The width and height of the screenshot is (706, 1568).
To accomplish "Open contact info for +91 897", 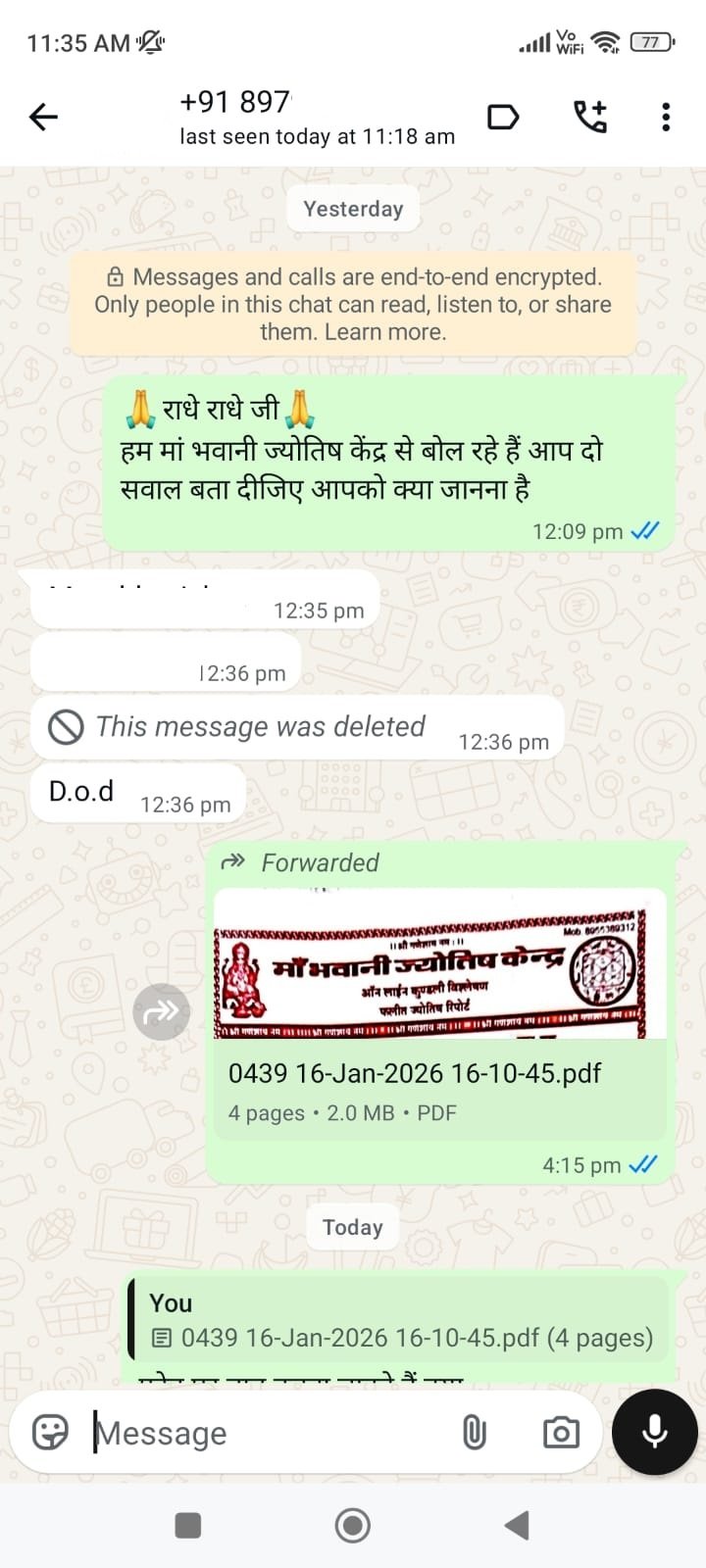I will [x=314, y=118].
